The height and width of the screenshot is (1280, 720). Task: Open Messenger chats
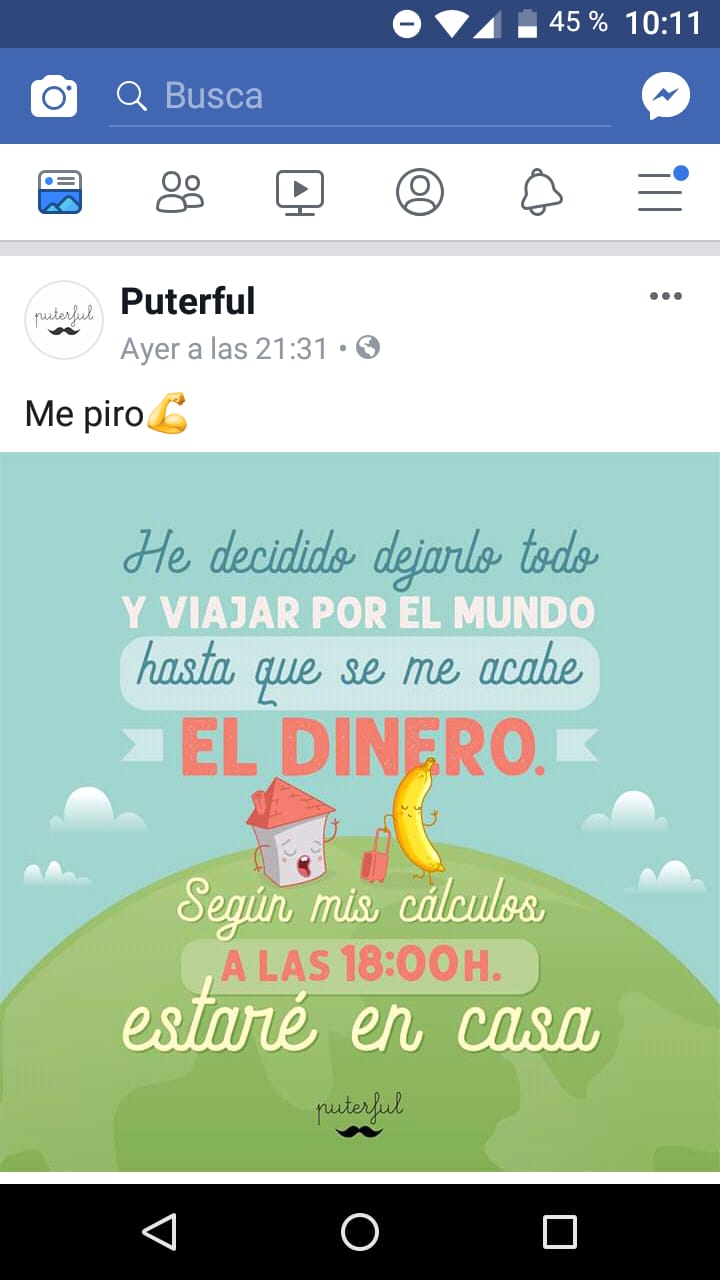665,96
